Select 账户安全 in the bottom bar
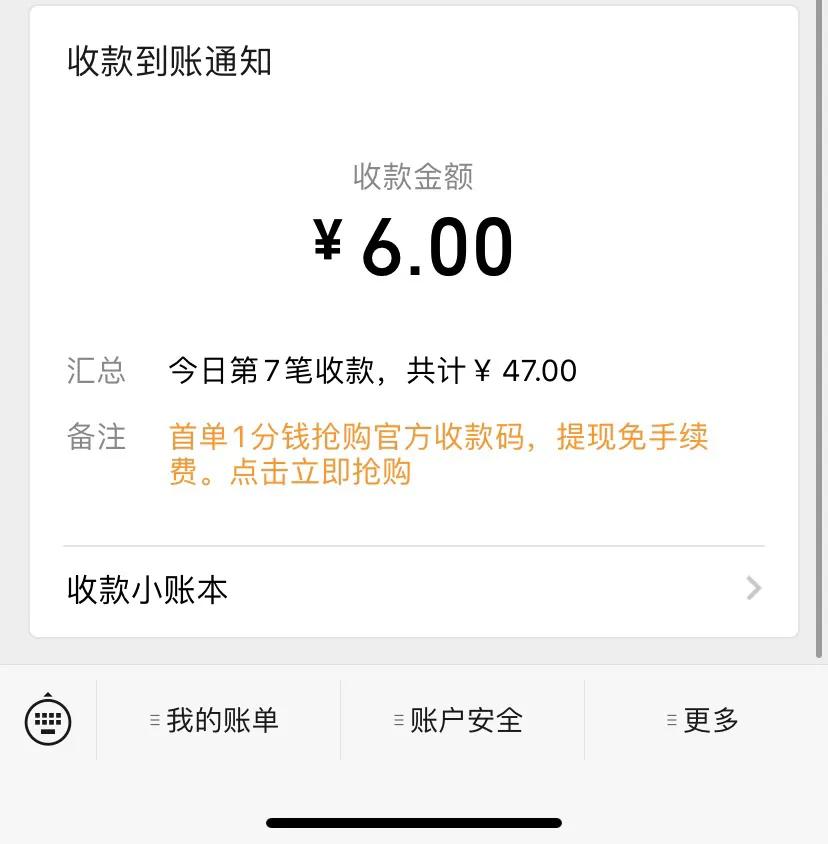This screenshot has height=844, width=828. pos(460,719)
